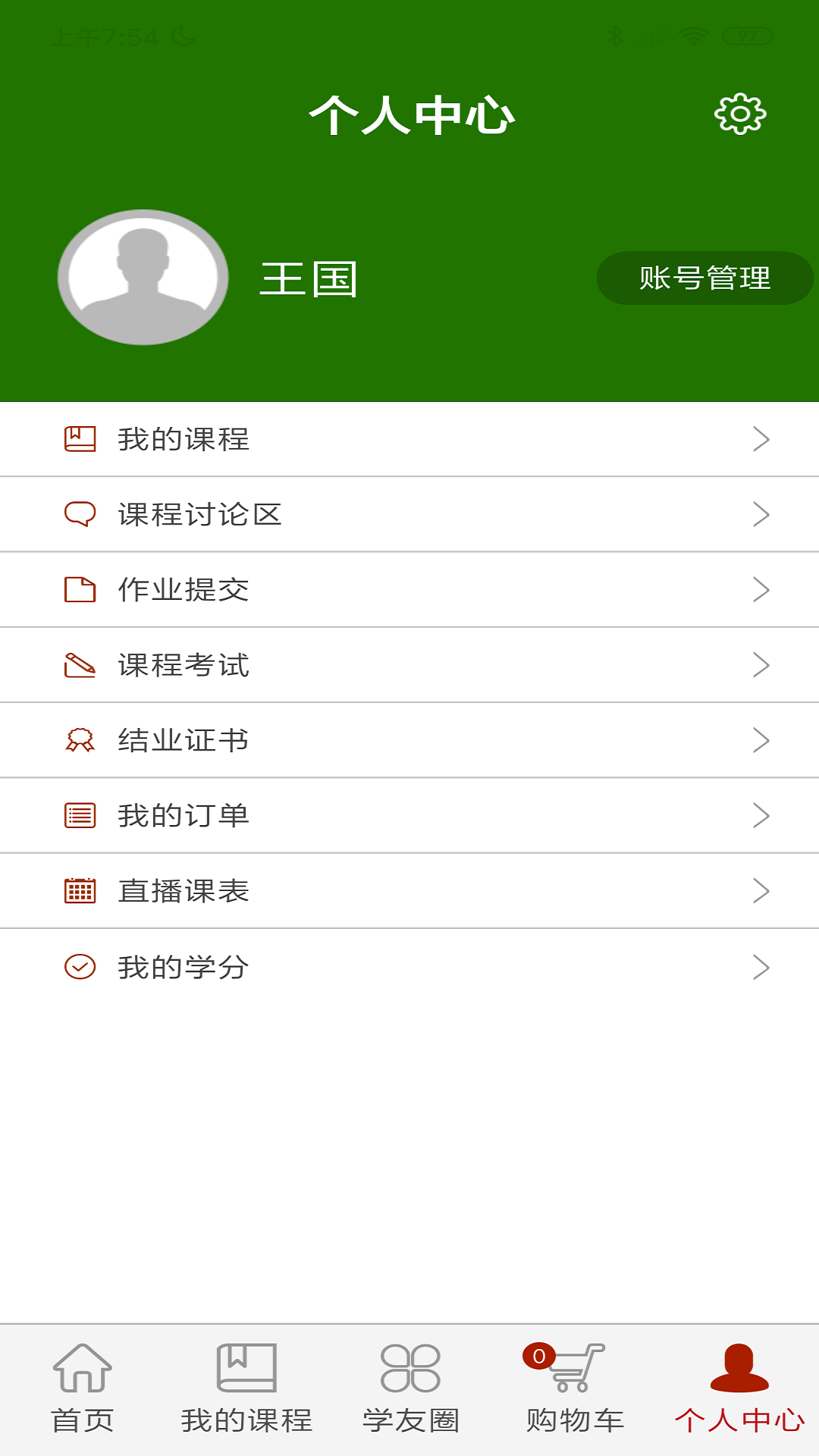This screenshot has height=1456, width=819.
Task: Click the username 王国
Action: point(309,279)
